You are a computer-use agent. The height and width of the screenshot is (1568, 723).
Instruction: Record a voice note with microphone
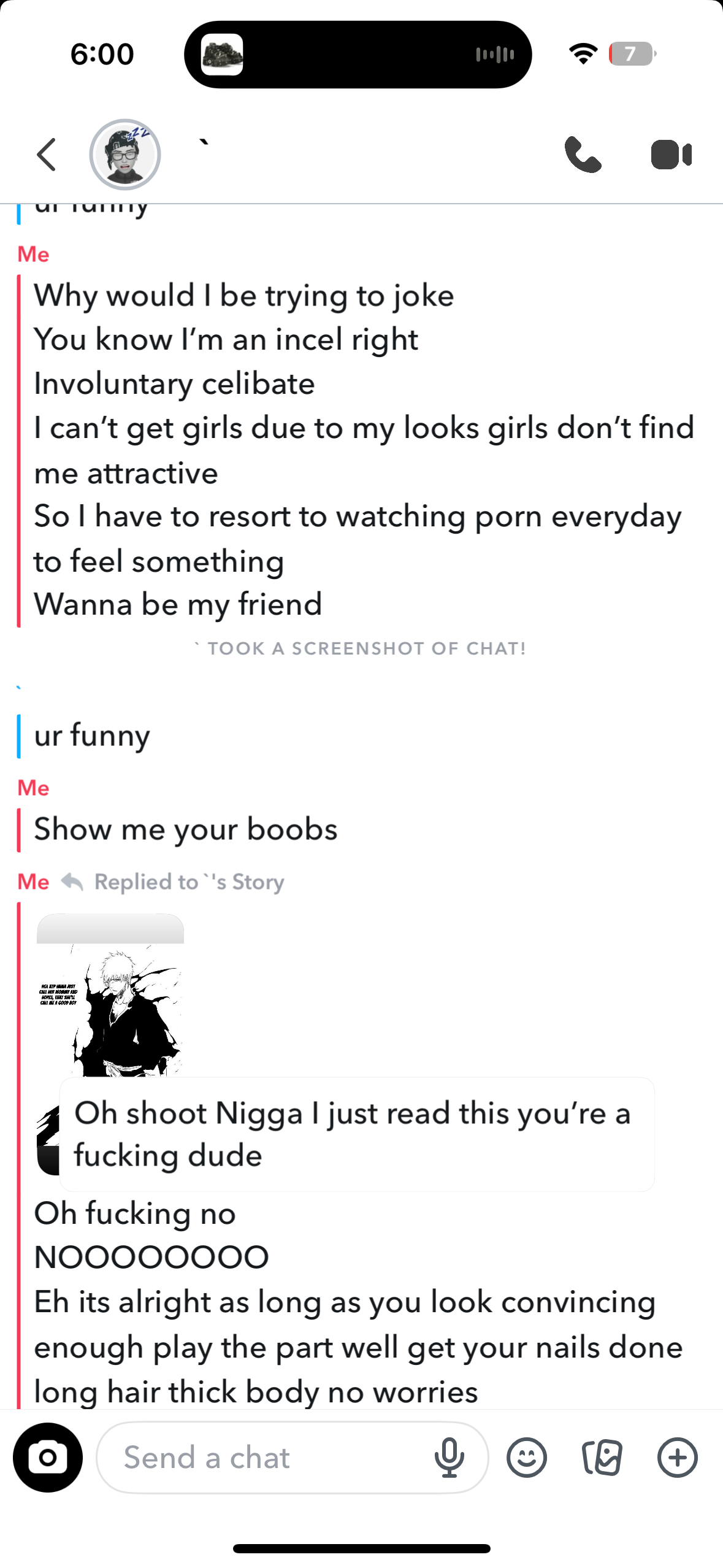pos(449,1458)
